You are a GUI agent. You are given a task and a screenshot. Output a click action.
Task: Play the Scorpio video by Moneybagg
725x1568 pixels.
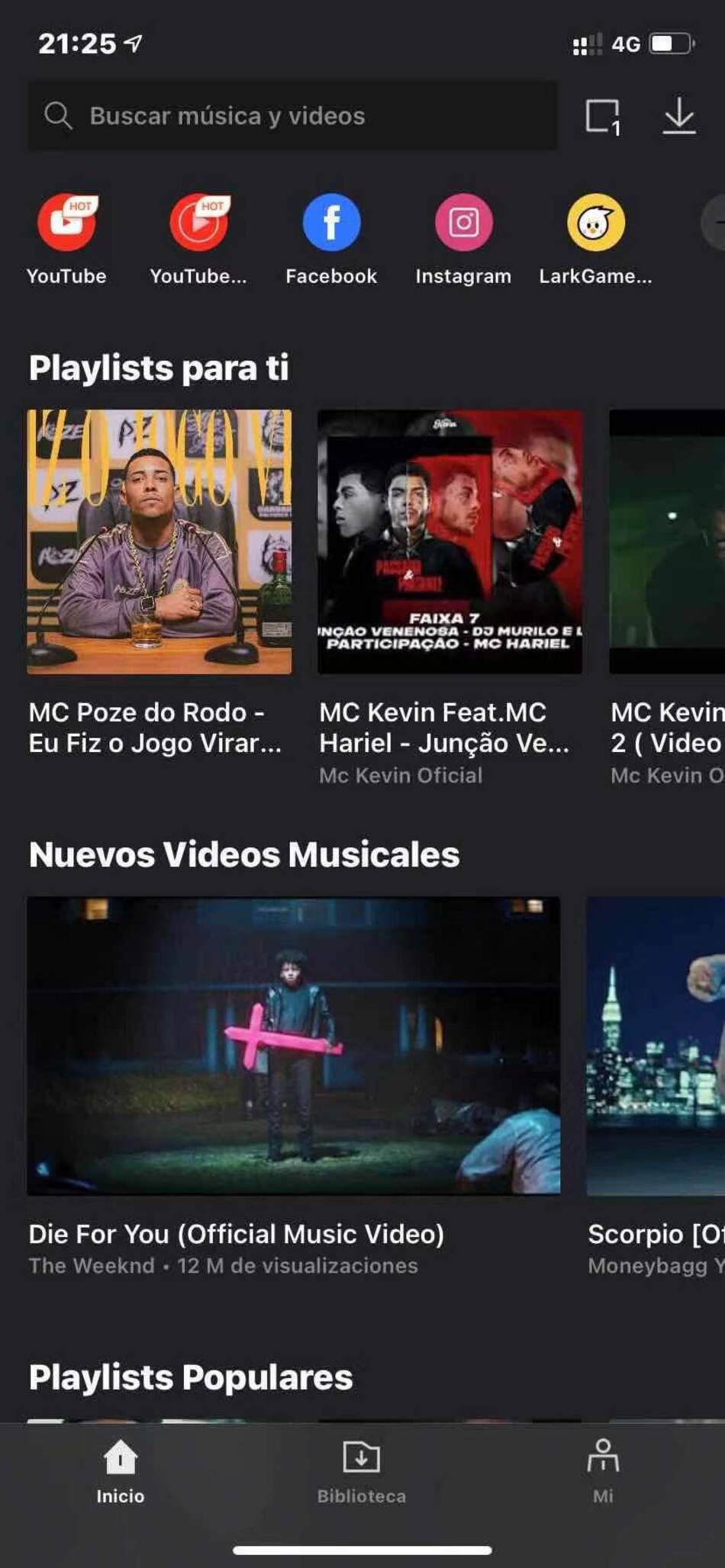point(656,1045)
